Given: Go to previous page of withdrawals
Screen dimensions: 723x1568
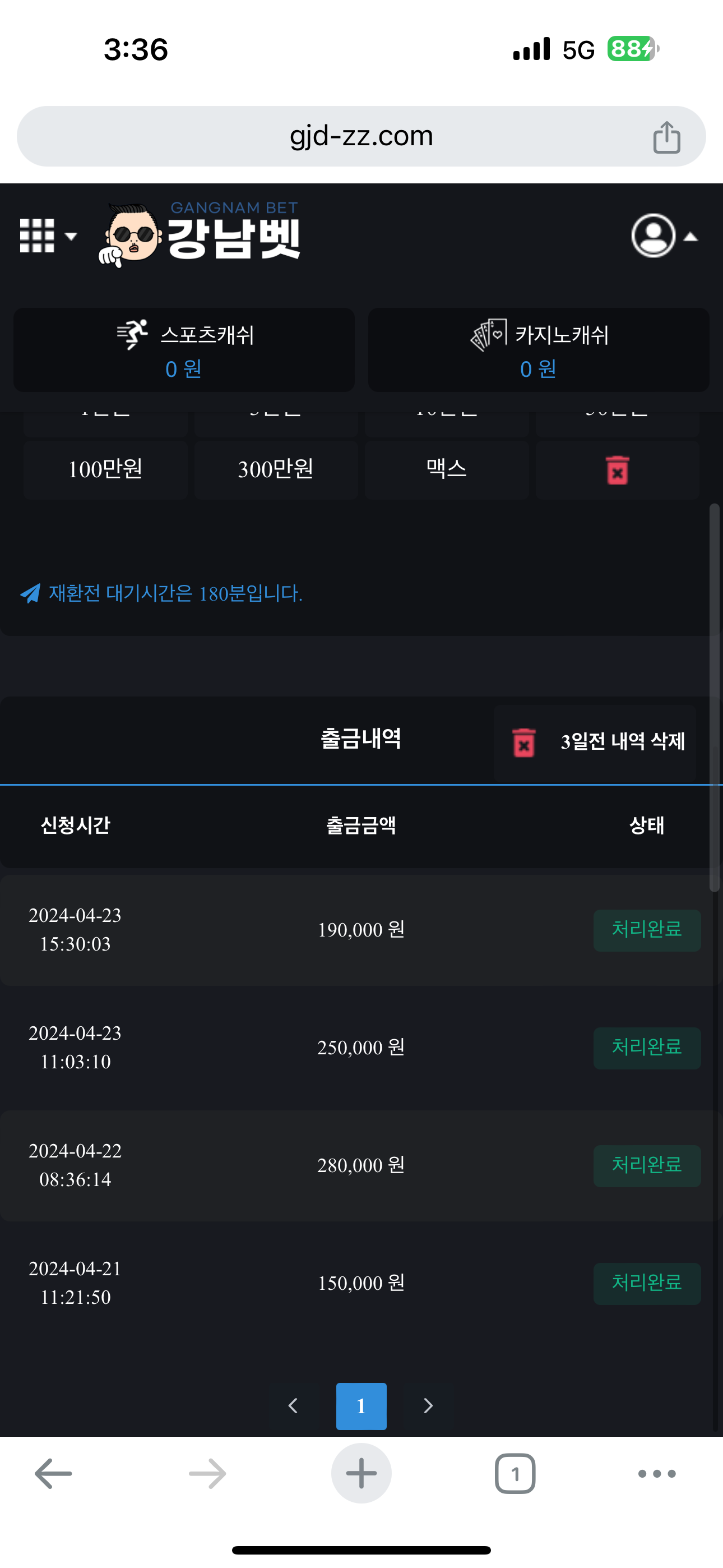Looking at the screenshot, I should (293, 1405).
